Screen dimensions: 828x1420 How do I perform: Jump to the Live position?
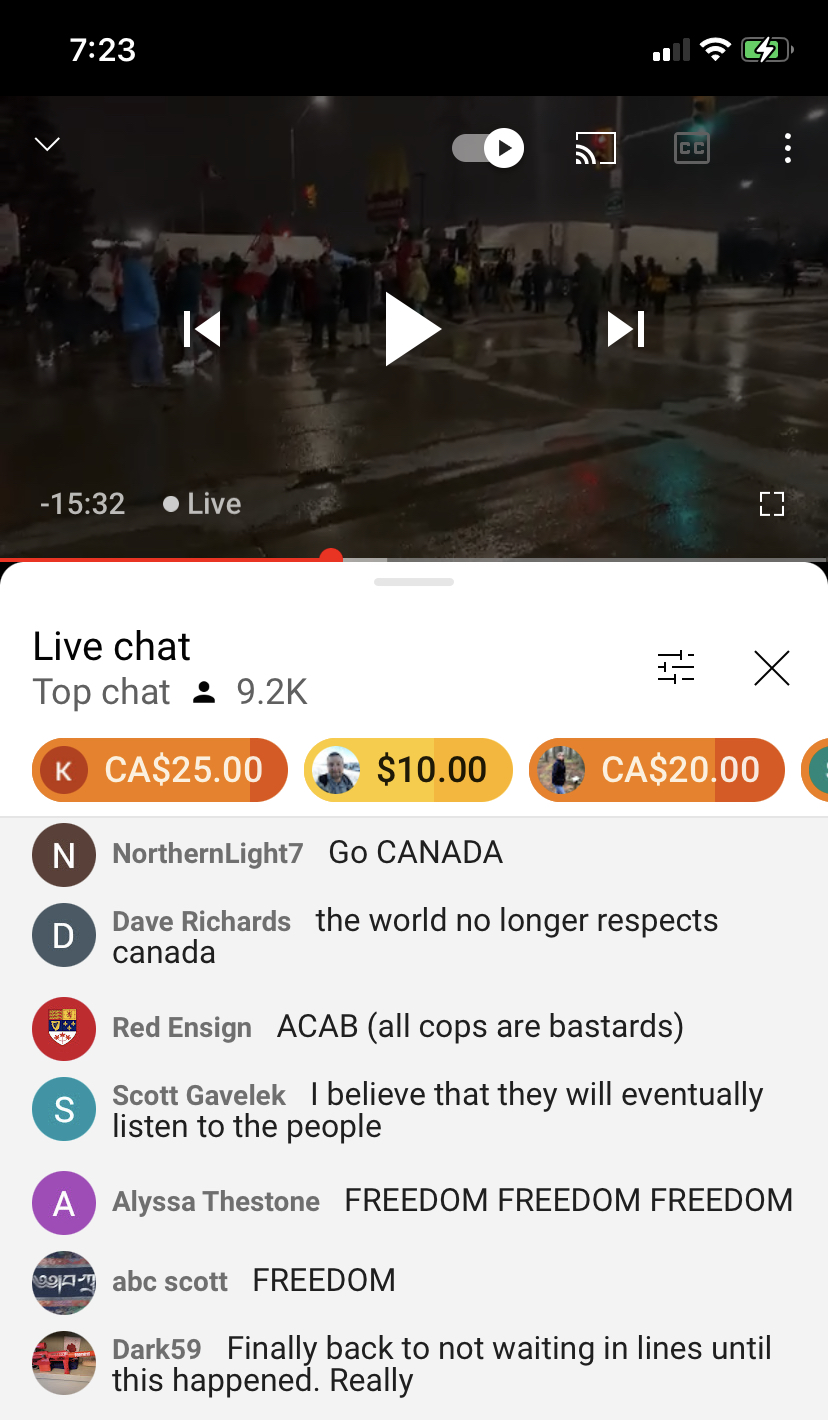click(x=203, y=504)
